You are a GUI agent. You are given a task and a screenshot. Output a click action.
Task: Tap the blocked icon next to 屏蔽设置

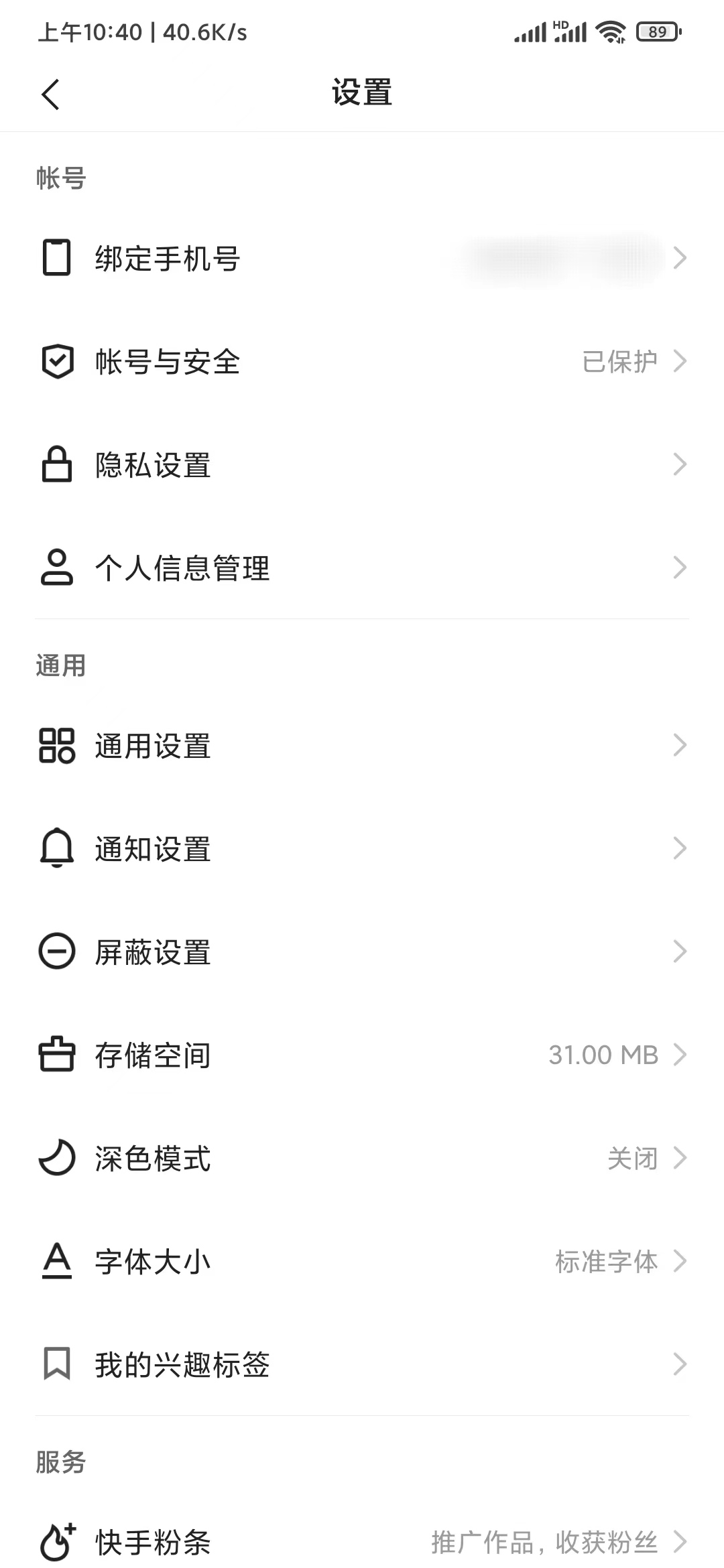57,952
